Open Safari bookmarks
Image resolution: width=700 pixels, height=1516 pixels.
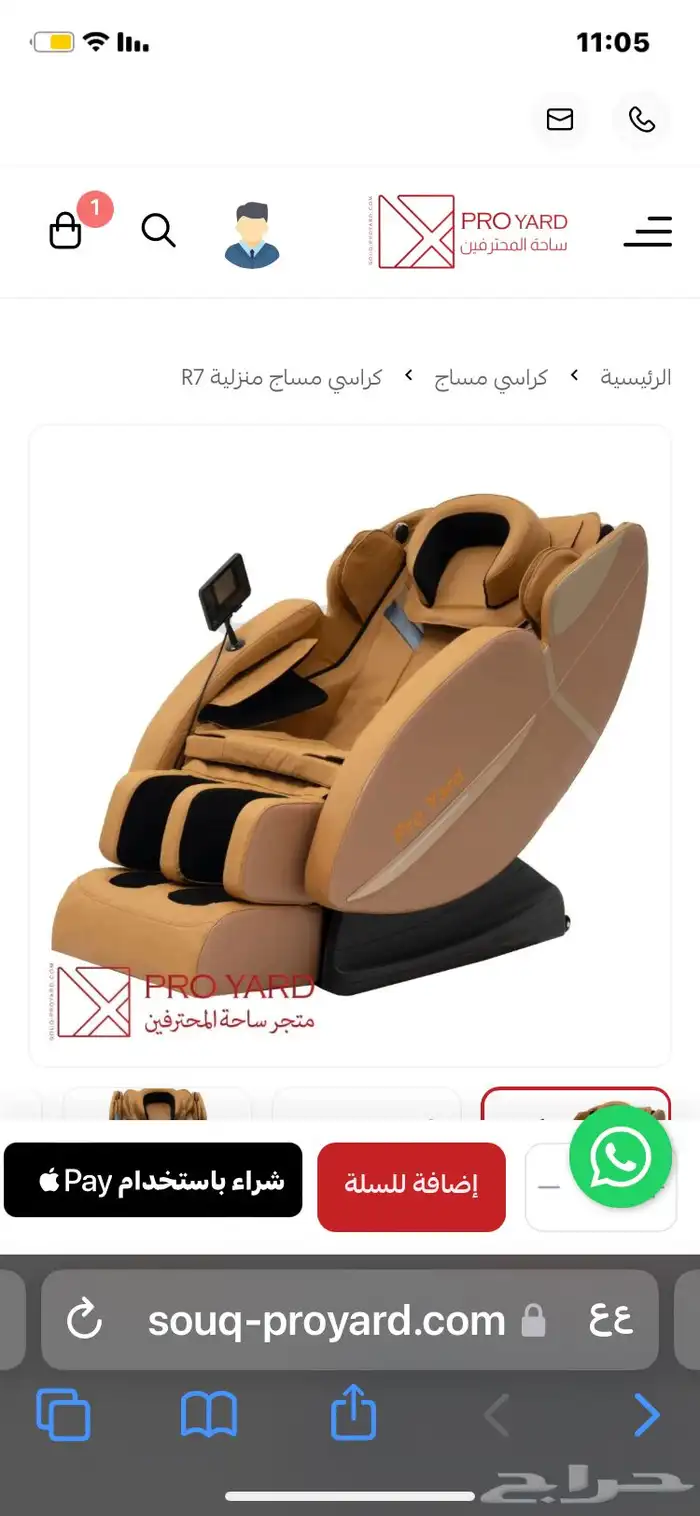click(208, 1415)
